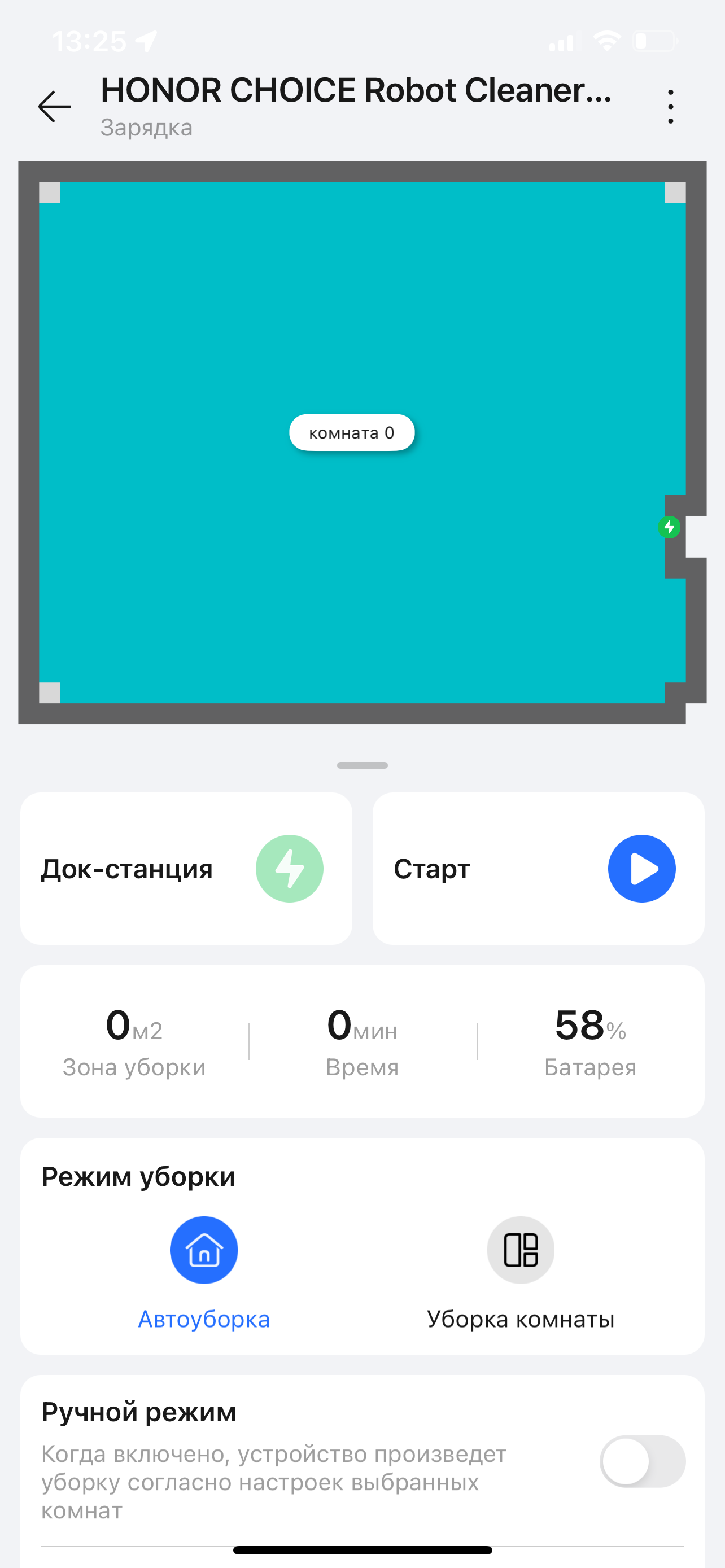Enable the Ручной режим switch
Image resolution: width=725 pixels, height=1568 pixels.
pos(642,1461)
